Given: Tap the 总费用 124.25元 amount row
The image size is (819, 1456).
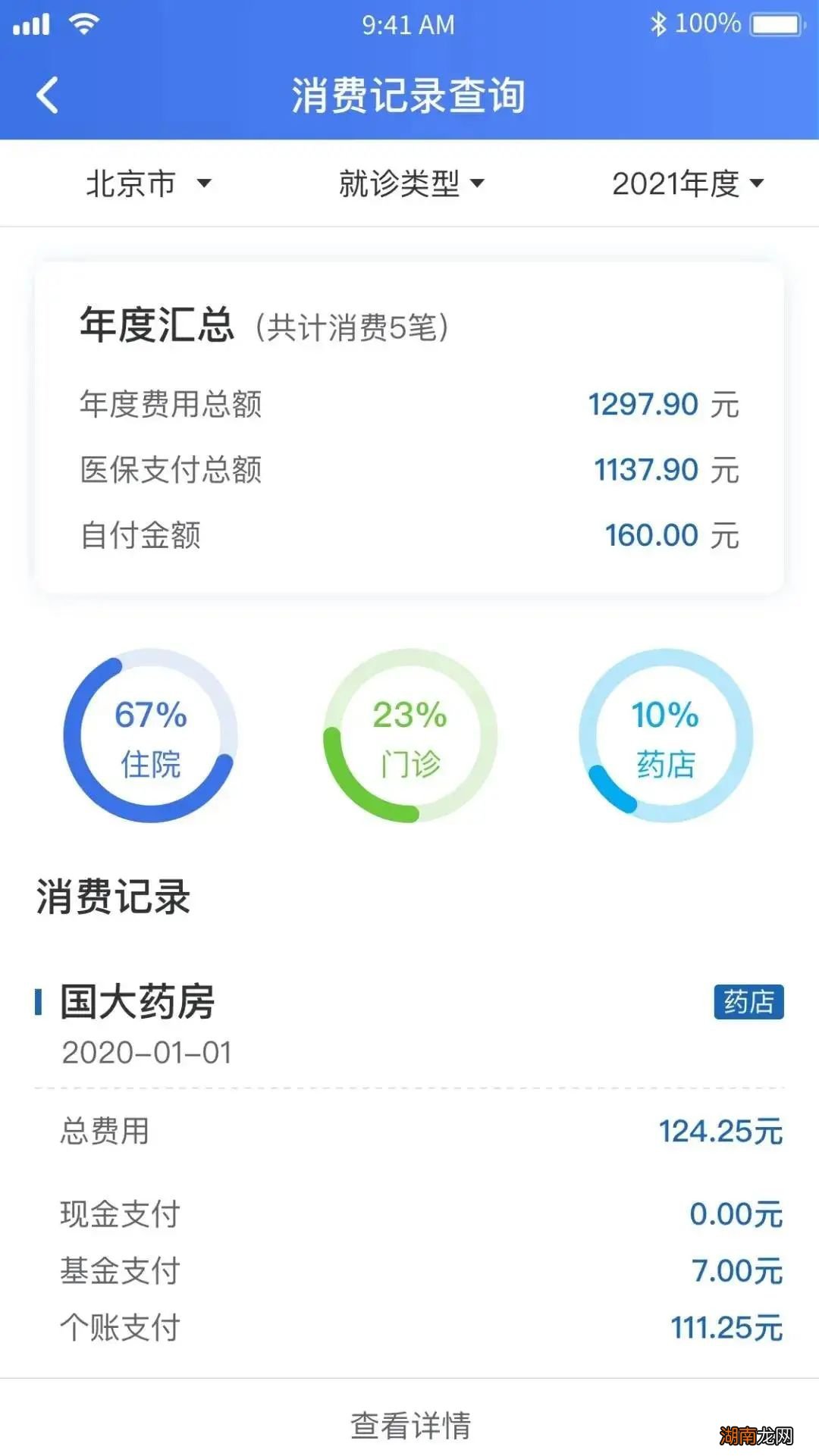Looking at the screenshot, I should (x=409, y=1130).
